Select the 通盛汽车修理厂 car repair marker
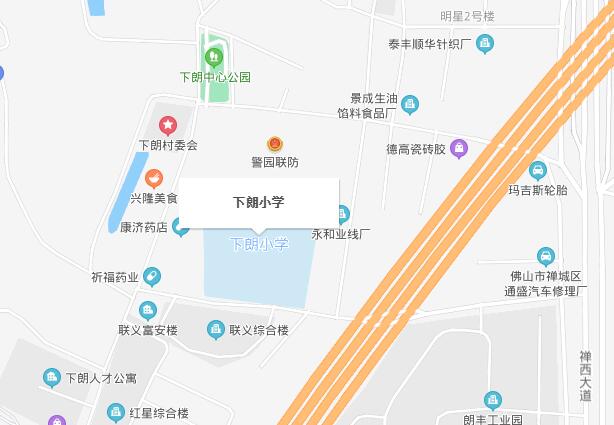Screen dimensions: 614x425 (545, 256)
